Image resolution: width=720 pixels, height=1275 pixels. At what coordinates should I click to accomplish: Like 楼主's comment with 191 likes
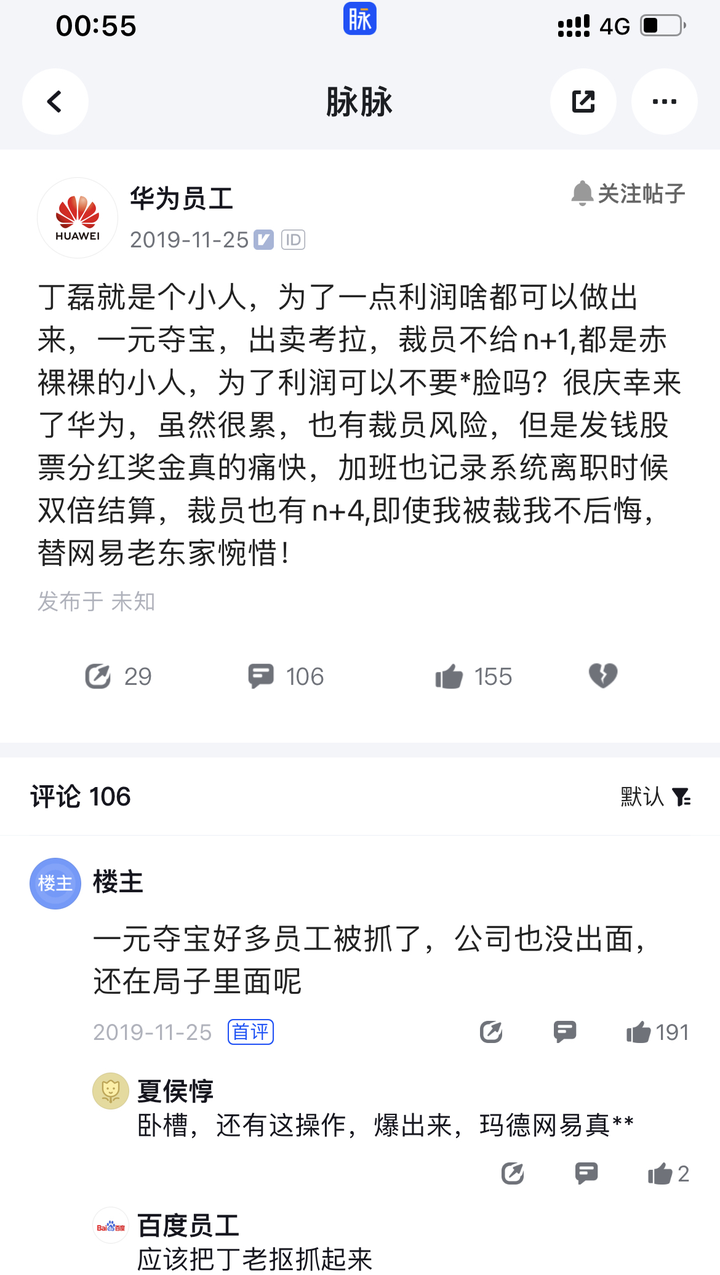pos(640,1032)
